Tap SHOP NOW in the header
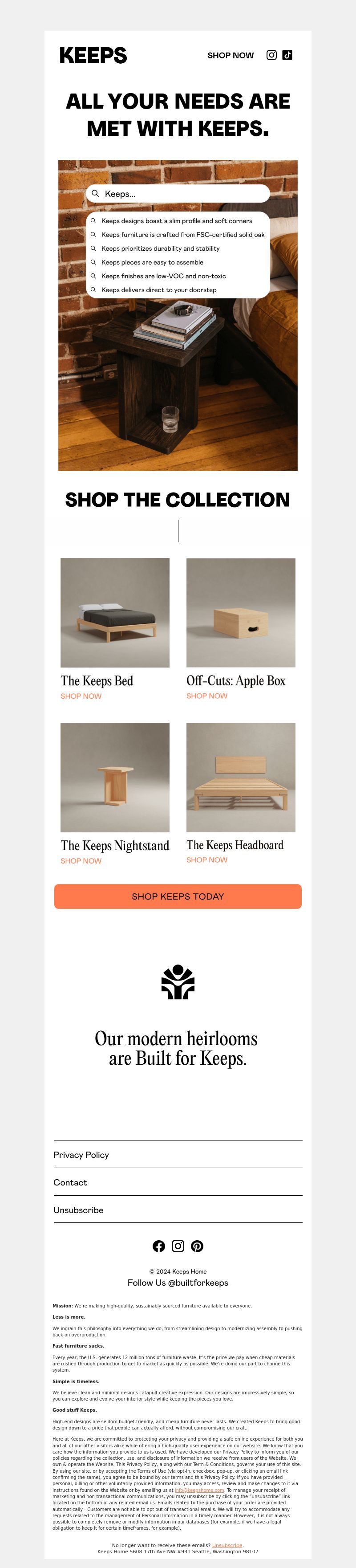Image resolution: width=356 pixels, height=1568 pixels. (230, 55)
